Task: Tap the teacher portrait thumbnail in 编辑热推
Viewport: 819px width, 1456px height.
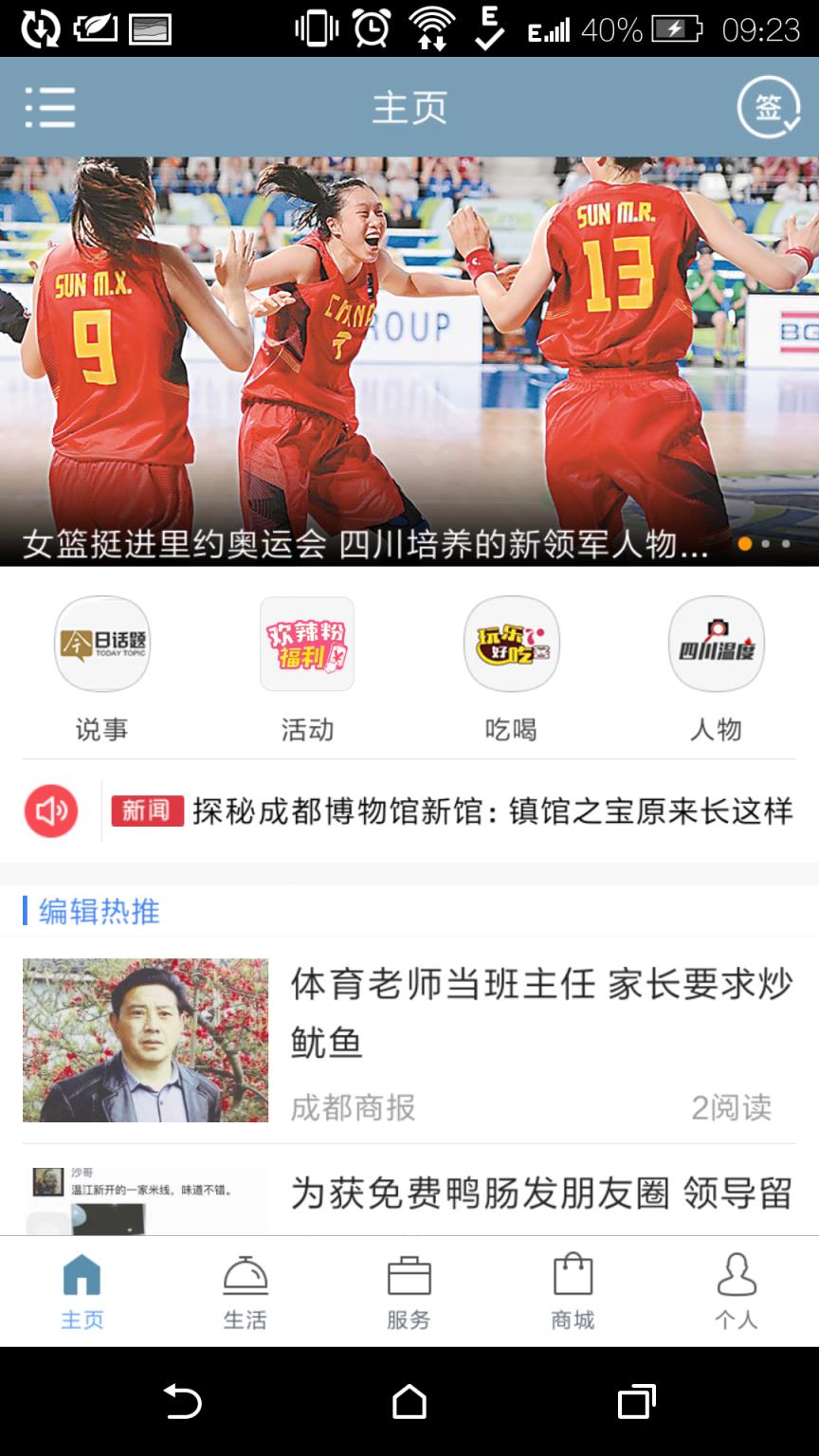Action: pos(144,1040)
